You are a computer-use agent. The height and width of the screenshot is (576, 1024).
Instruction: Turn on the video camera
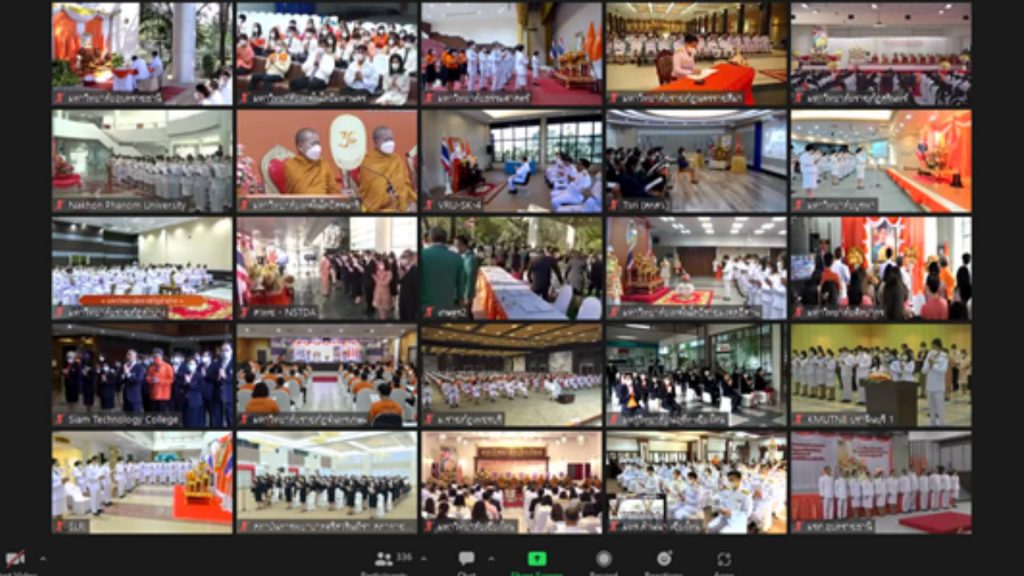(x=15, y=560)
